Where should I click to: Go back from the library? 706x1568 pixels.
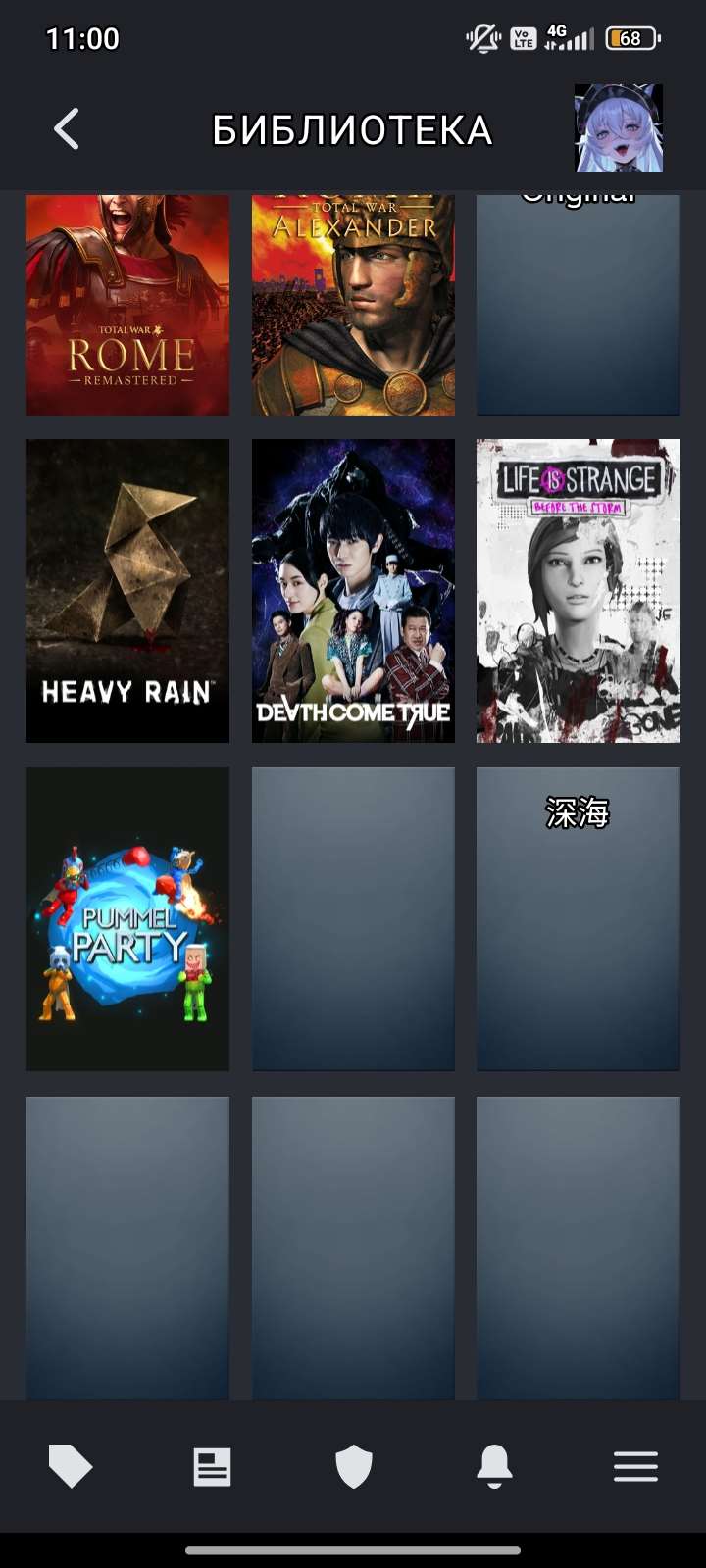(66, 129)
